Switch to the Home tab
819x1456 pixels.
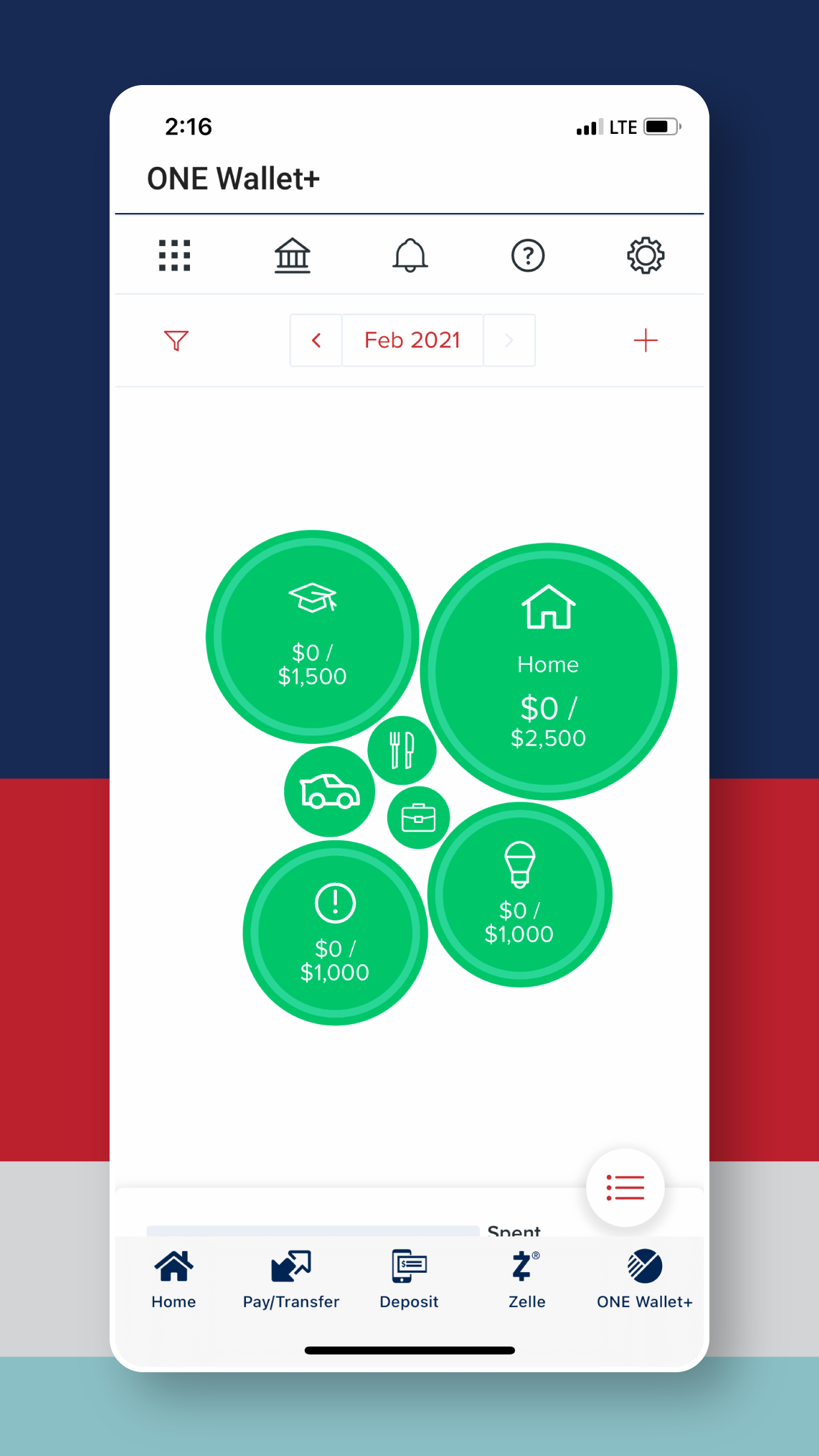[173, 1278]
